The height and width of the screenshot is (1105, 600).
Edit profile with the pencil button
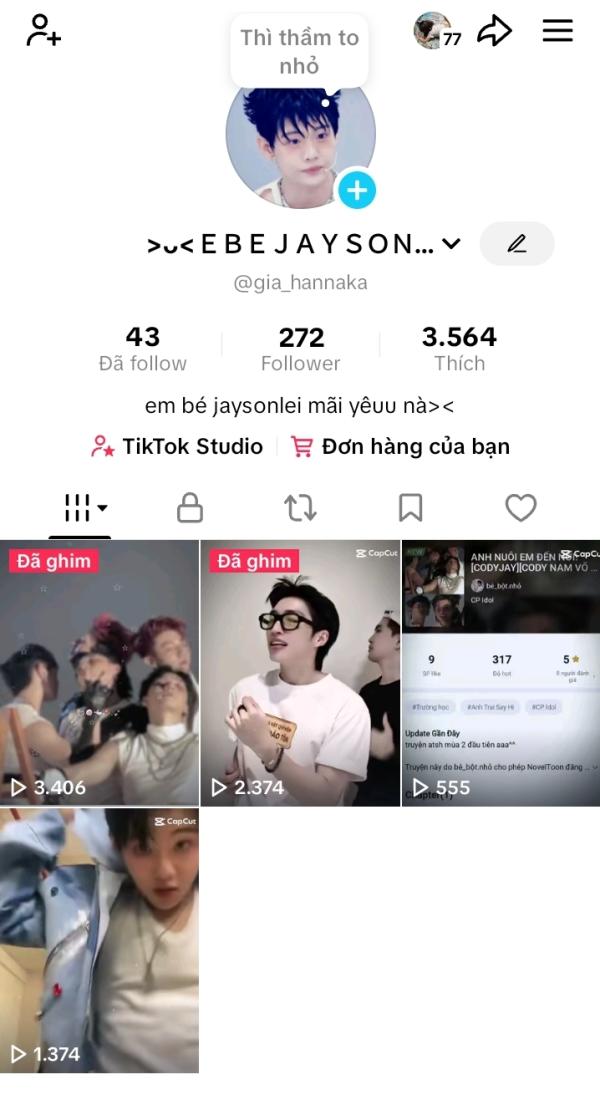pyautogui.click(x=517, y=244)
